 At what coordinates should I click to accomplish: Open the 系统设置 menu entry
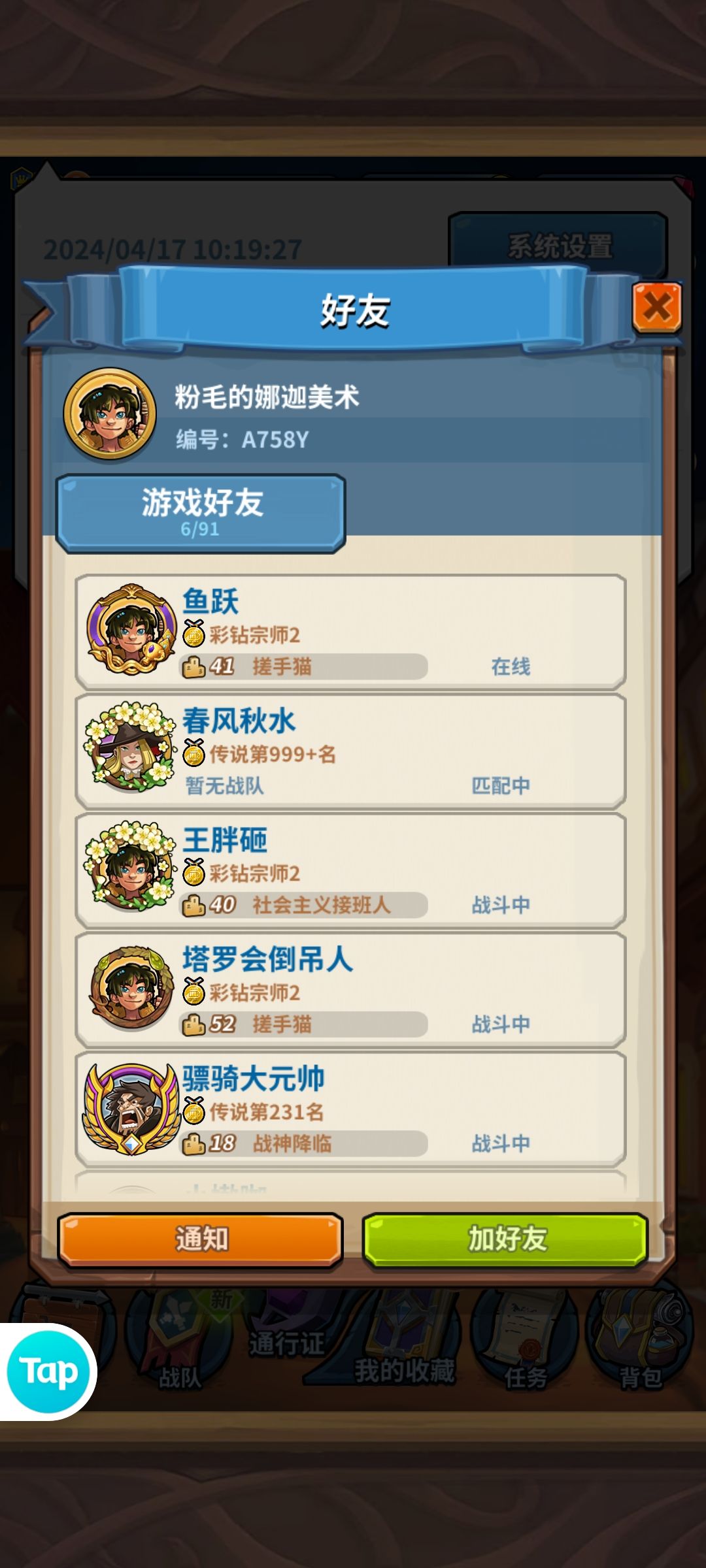pyautogui.click(x=559, y=245)
